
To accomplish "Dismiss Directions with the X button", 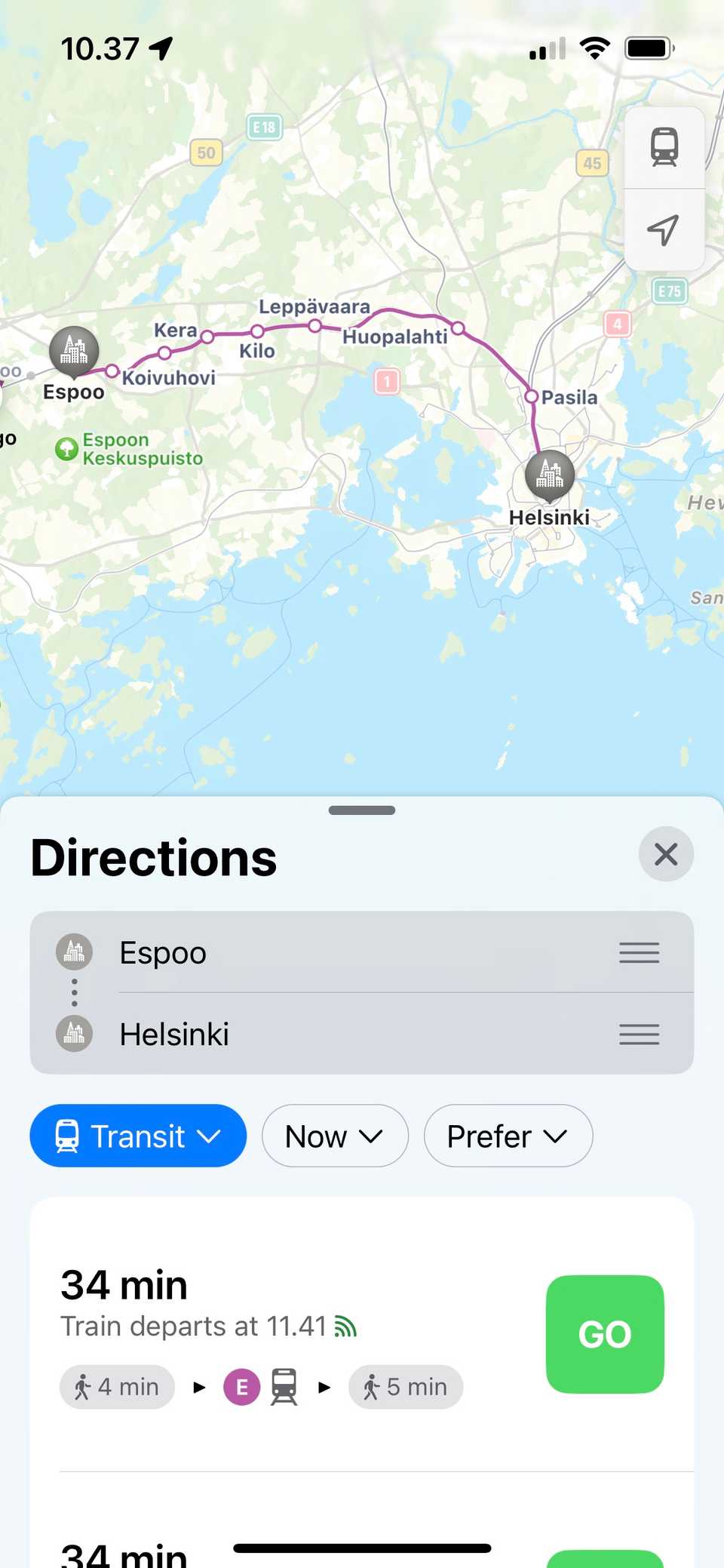I will click(x=666, y=853).
